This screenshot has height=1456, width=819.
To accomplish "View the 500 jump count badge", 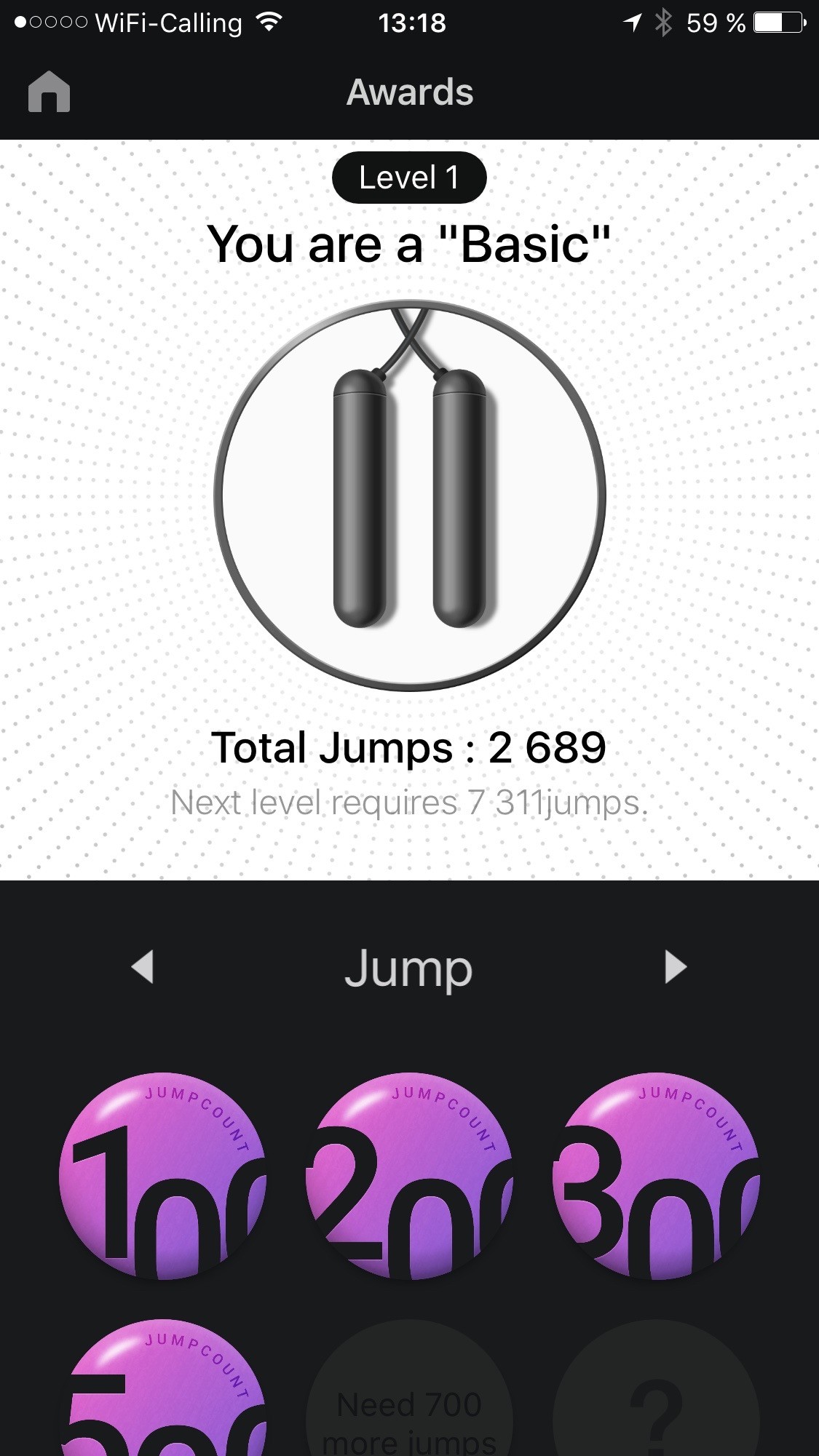I will coord(162,1397).
